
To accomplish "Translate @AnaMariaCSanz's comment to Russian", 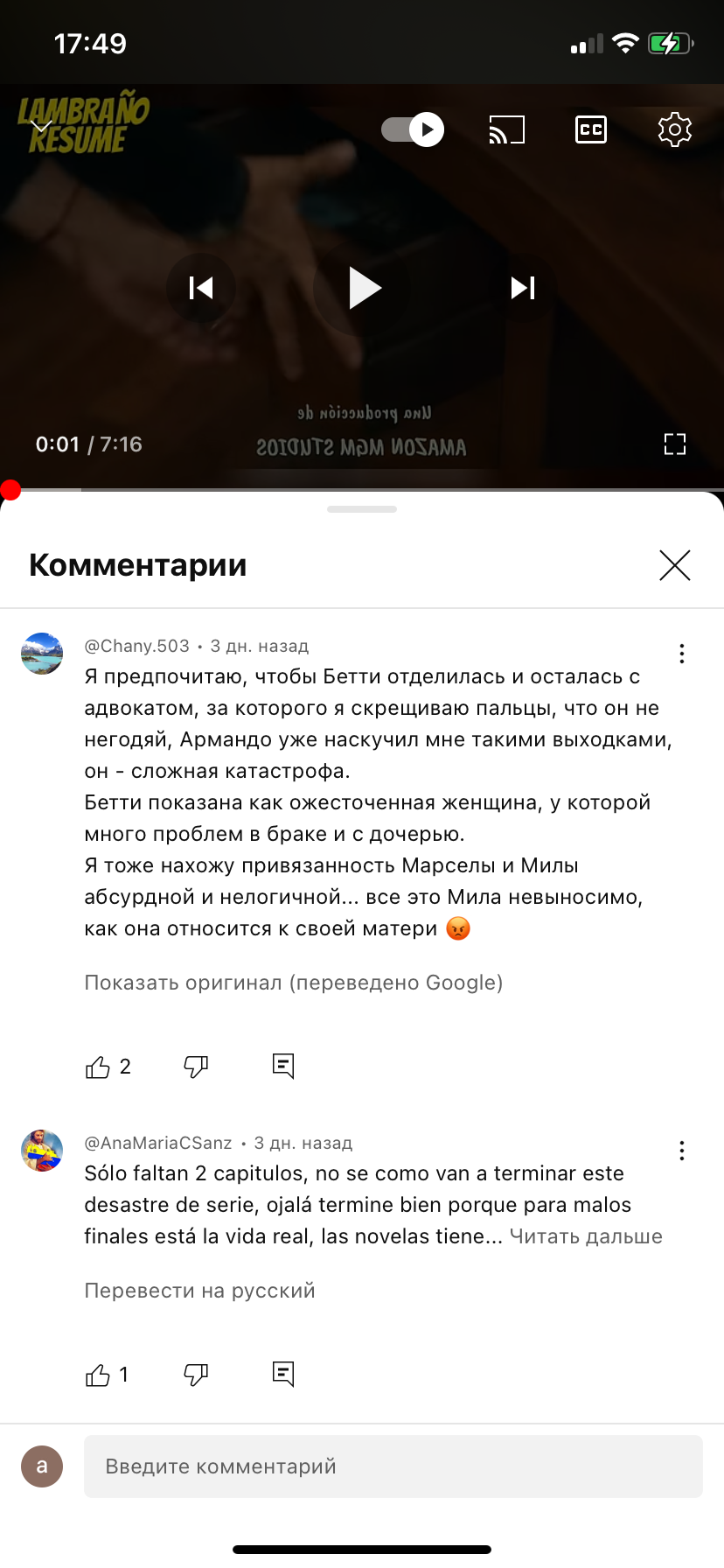I will click(199, 1291).
